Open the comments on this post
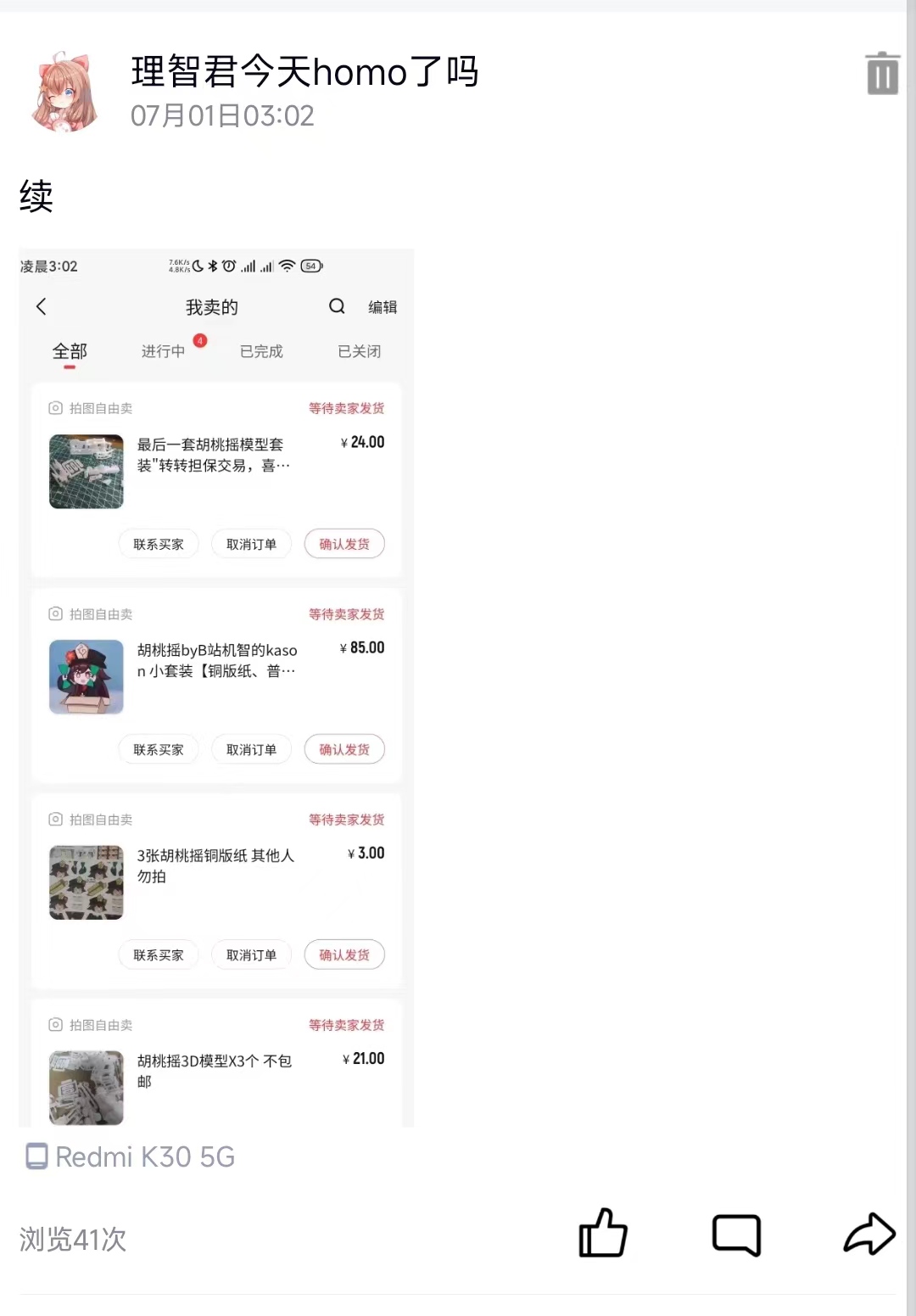916x1316 pixels. [x=736, y=1235]
